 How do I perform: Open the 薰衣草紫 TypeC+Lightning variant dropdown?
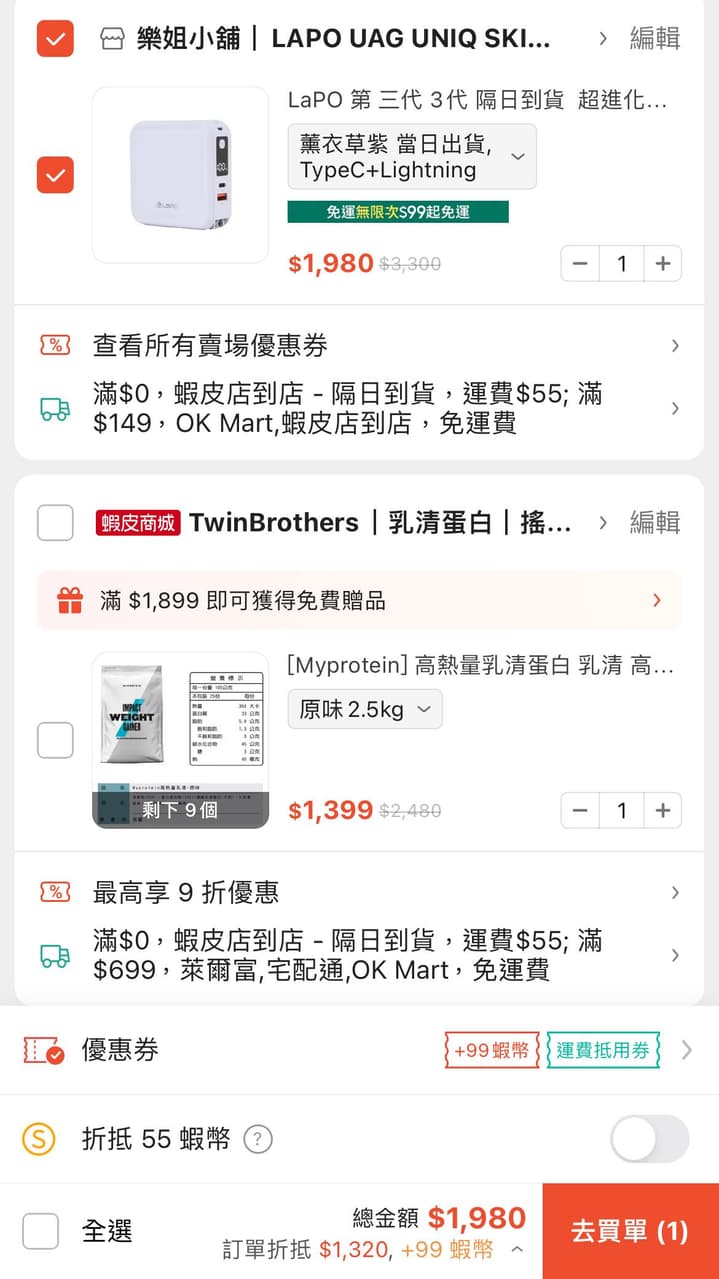point(412,157)
